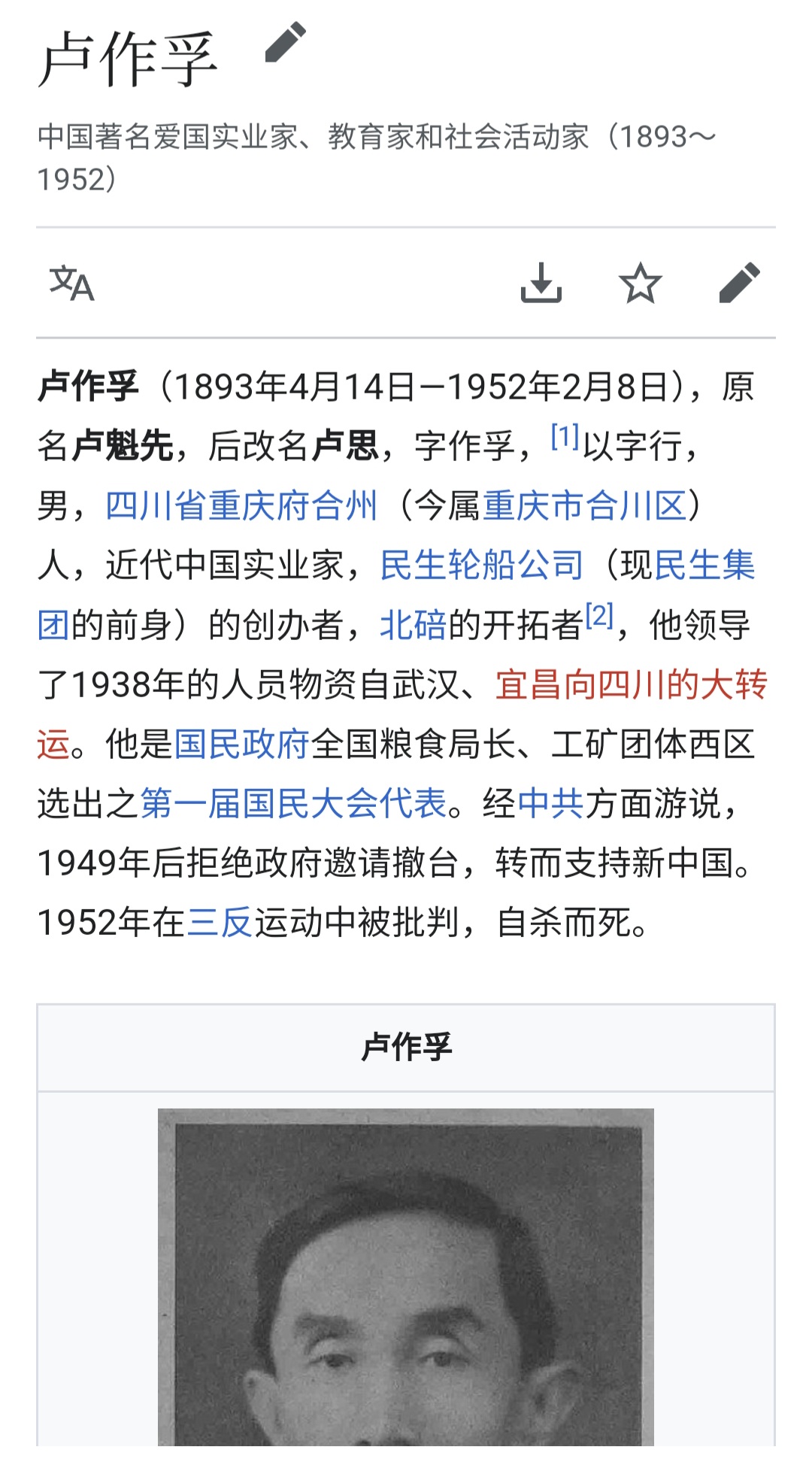Tap the toolbar edit pencil next to the star
This screenshot has height=1468, width=812.
740,283
